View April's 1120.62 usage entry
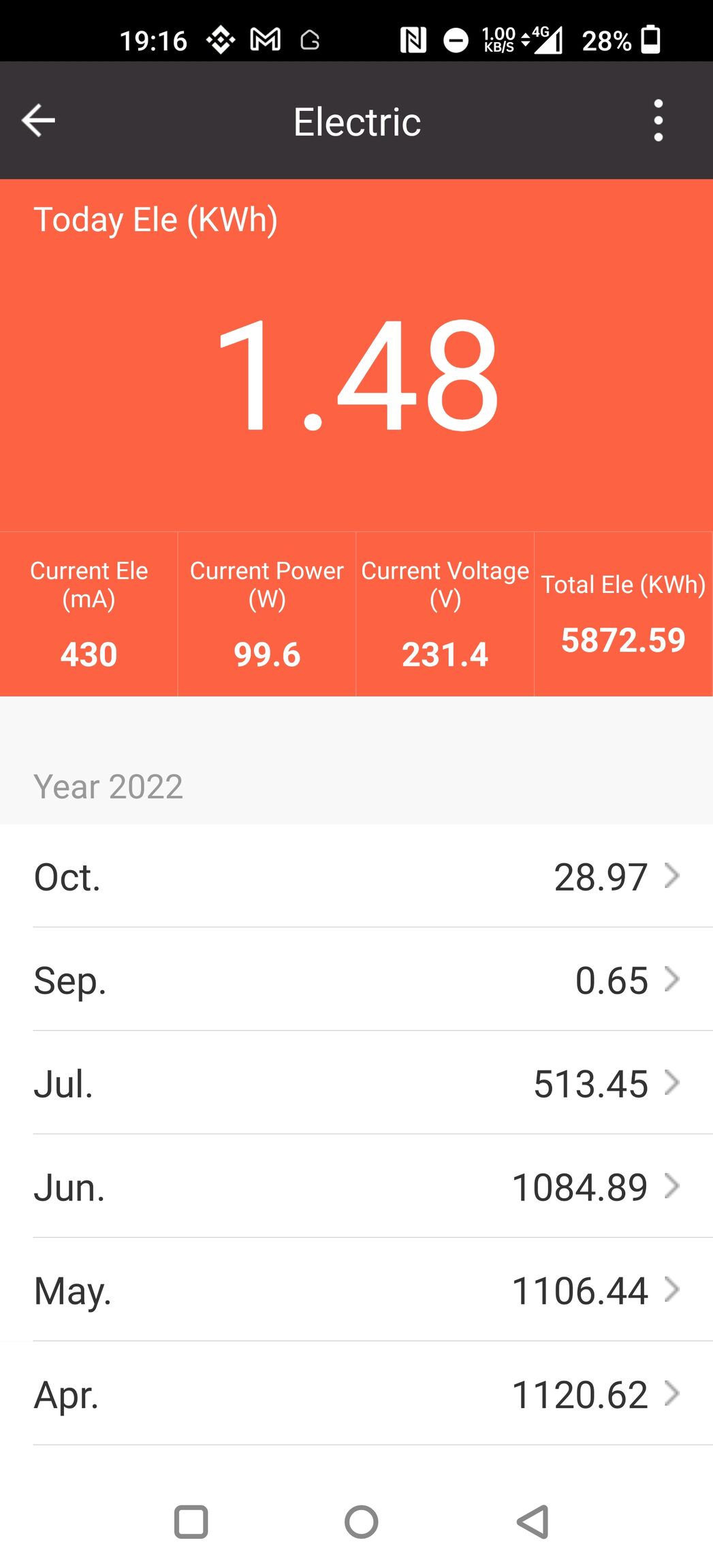713x1568 pixels. click(356, 1394)
